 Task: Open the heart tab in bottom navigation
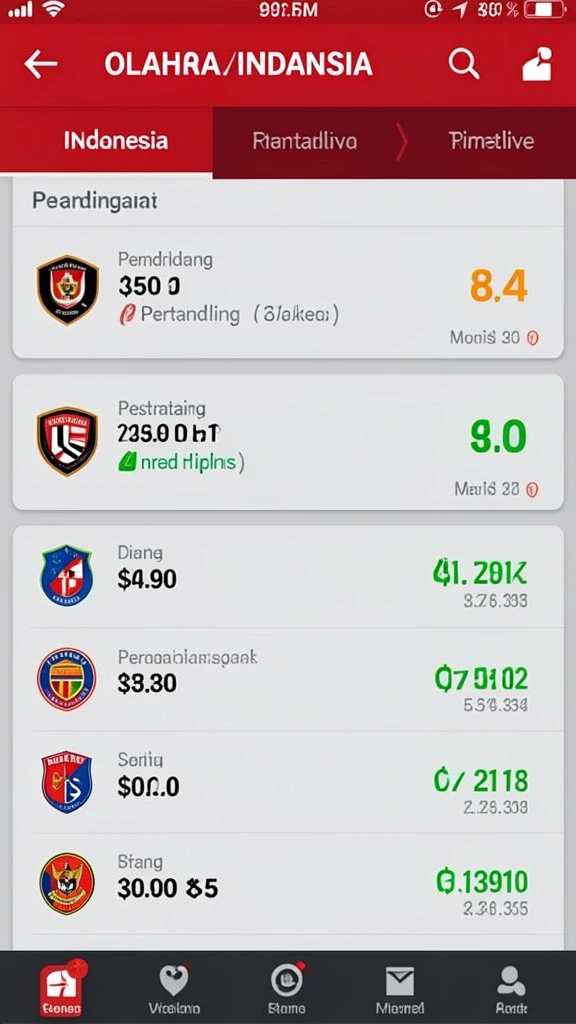coord(174,989)
